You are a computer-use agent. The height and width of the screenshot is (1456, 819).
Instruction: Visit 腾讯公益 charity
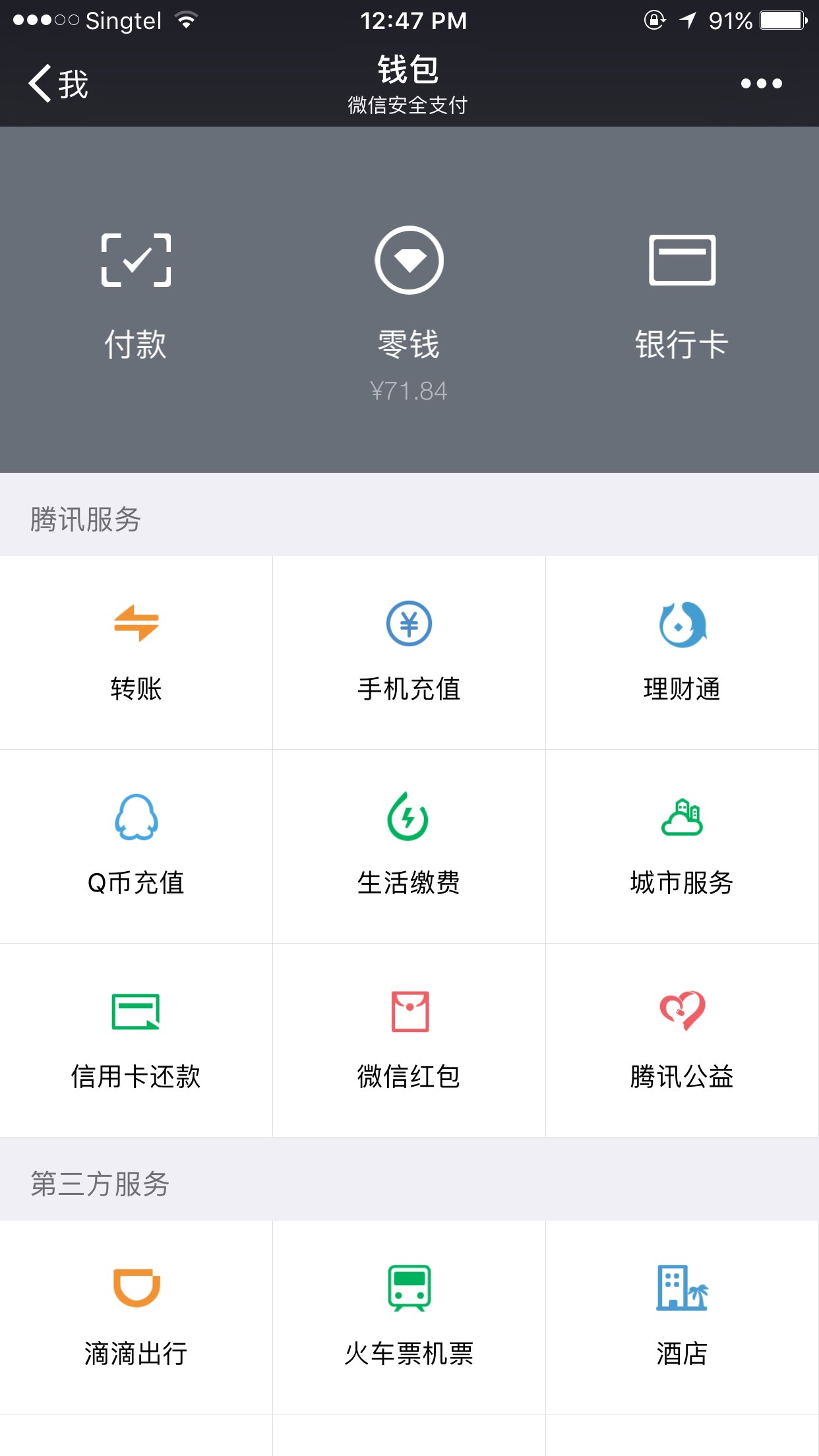tap(682, 1039)
